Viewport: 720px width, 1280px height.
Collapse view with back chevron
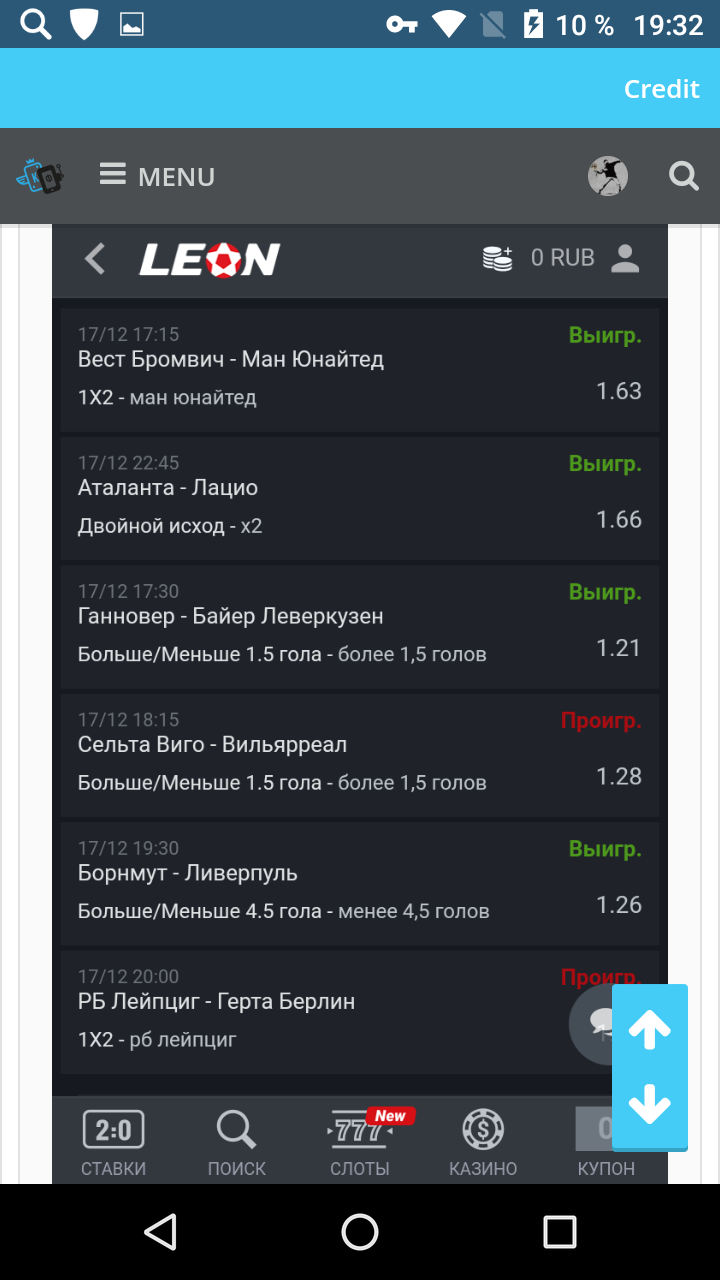click(93, 258)
